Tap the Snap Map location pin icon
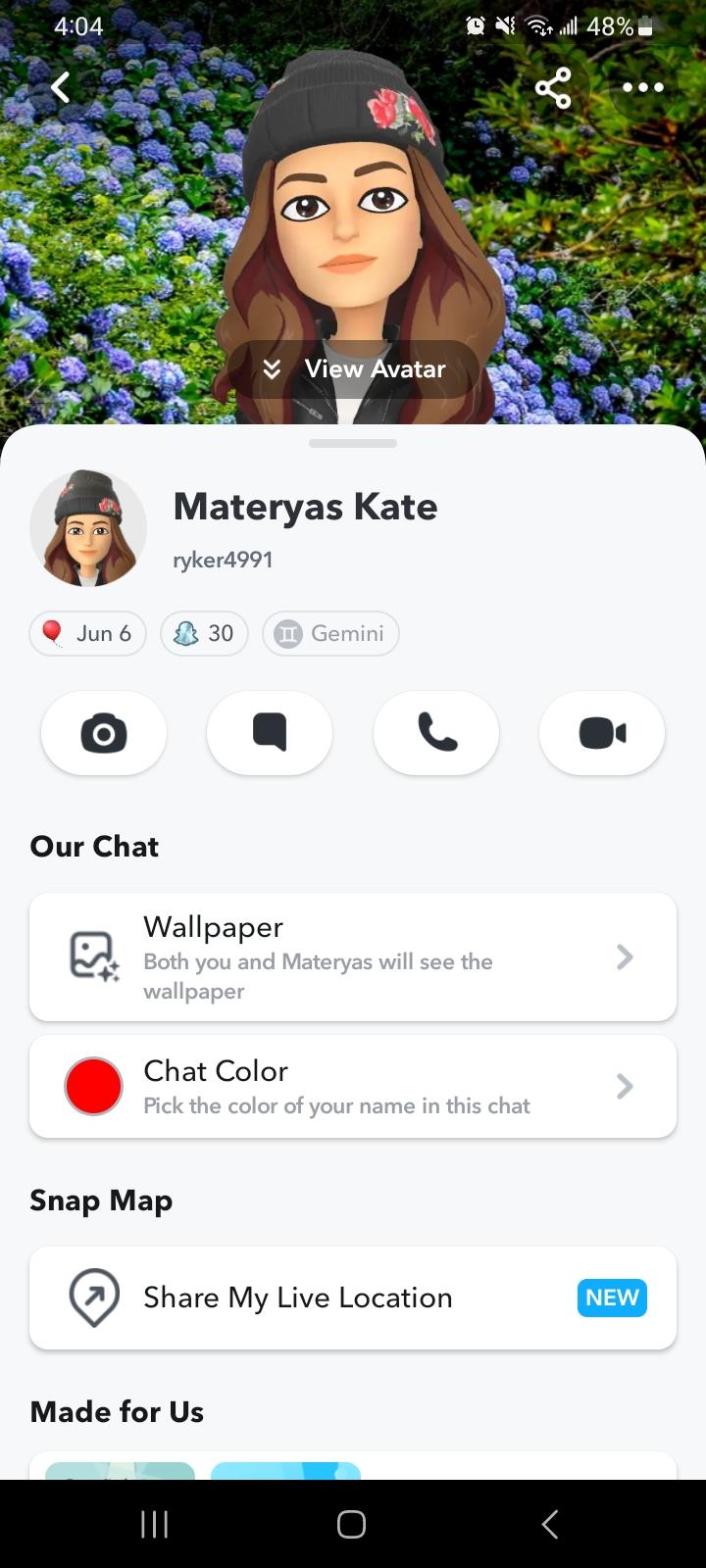The width and height of the screenshot is (706, 1568). coord(94,1298)
